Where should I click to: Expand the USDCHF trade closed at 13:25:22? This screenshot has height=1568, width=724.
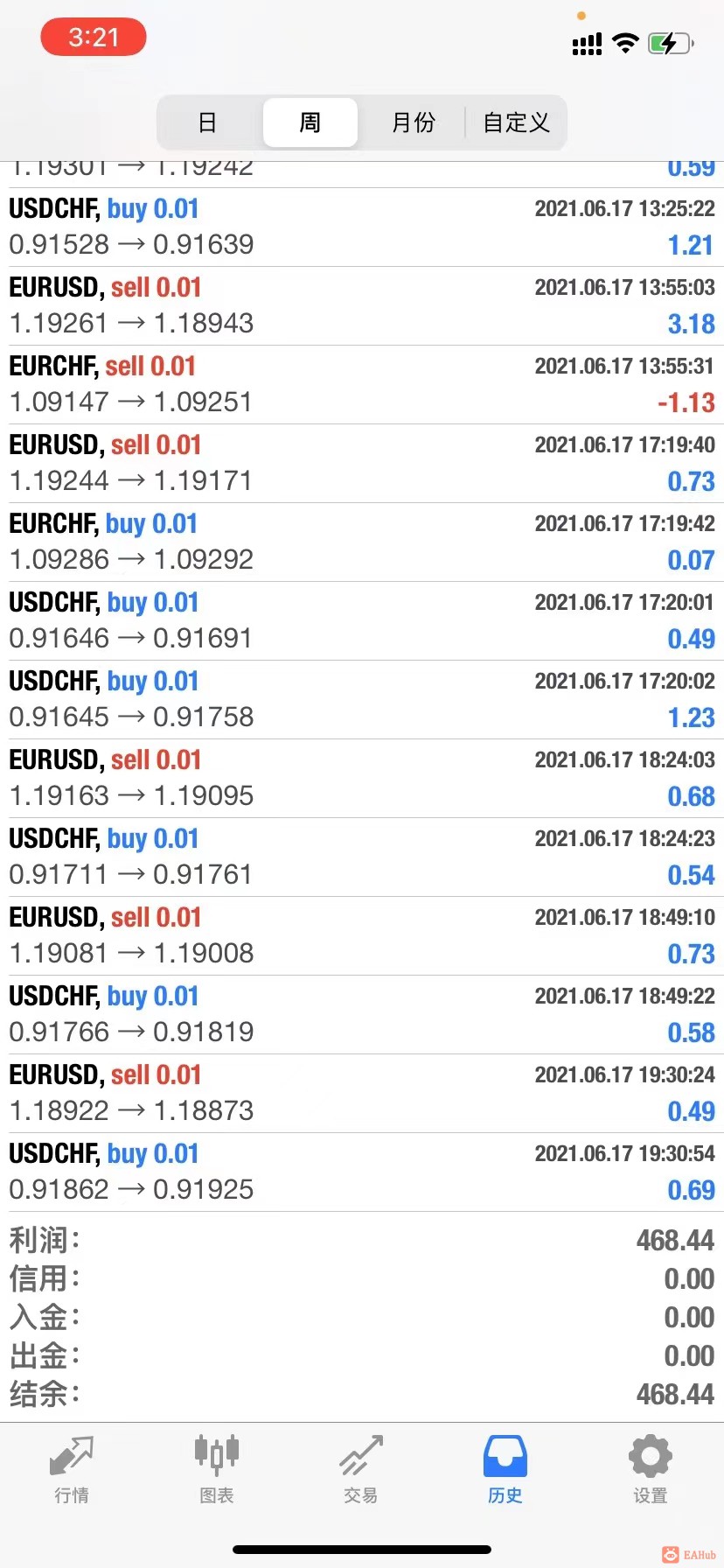coord(362,227)
